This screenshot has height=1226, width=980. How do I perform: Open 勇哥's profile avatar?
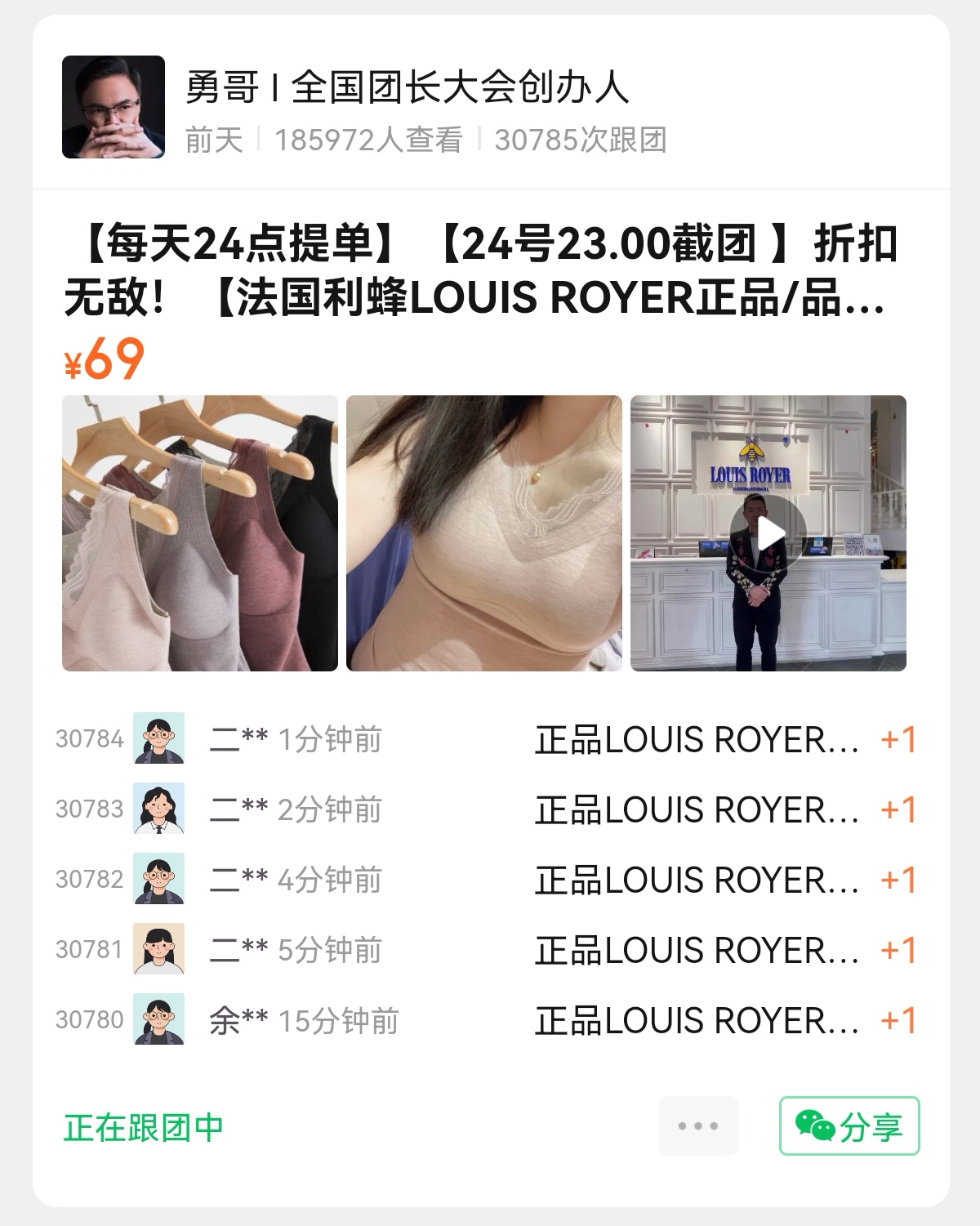tap(114, 107)
